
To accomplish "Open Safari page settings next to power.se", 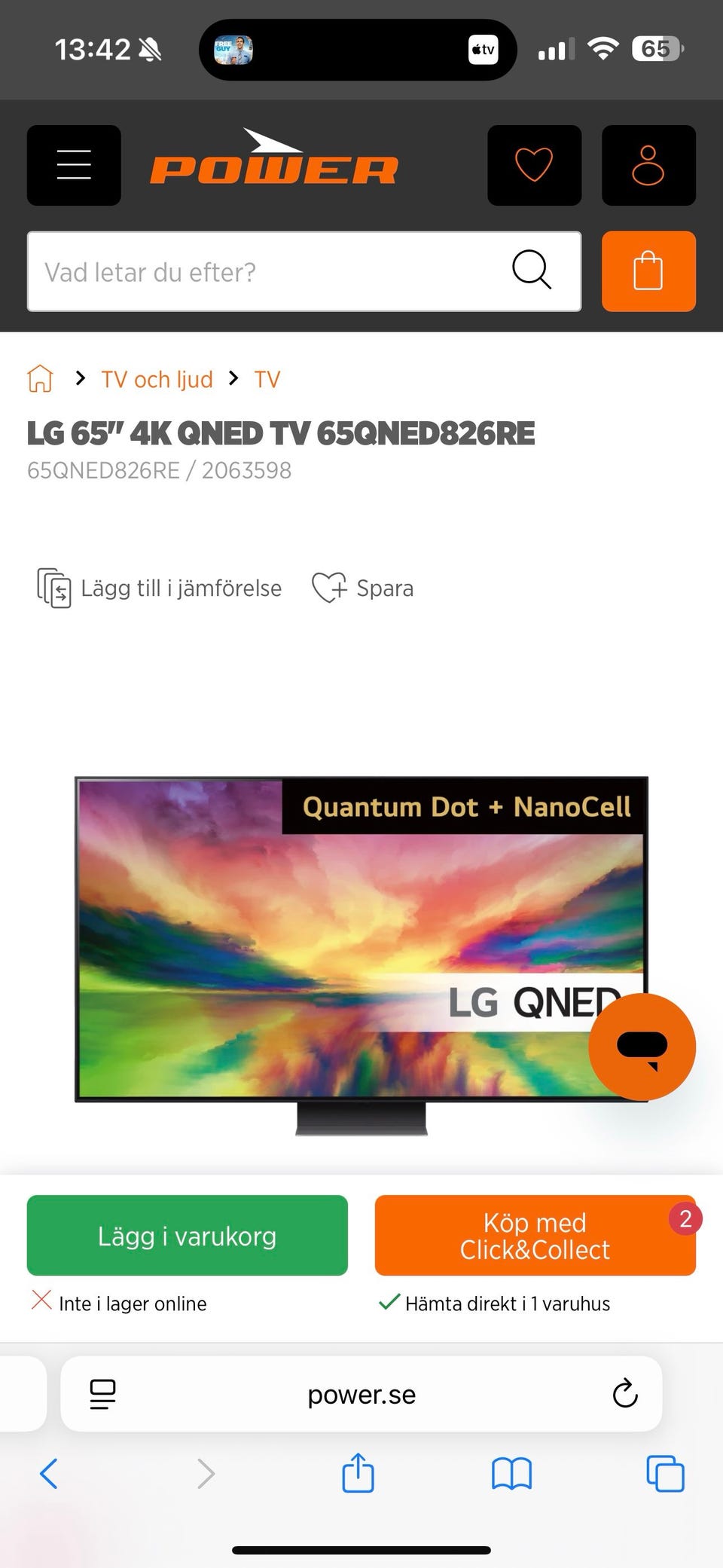I will click(x=102, y=1394).
